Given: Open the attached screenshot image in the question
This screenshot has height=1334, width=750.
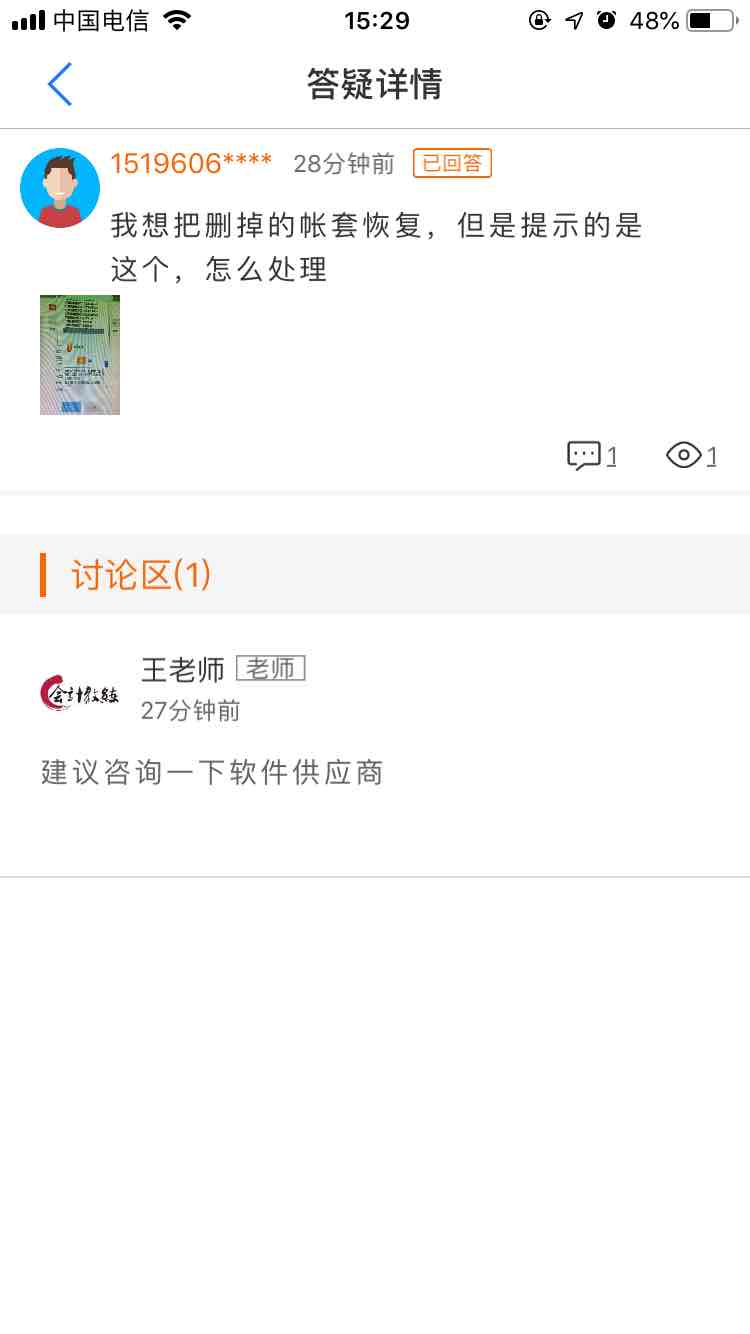Looking at the screenshot, I should pyautogui.click(x=80, y=355).
